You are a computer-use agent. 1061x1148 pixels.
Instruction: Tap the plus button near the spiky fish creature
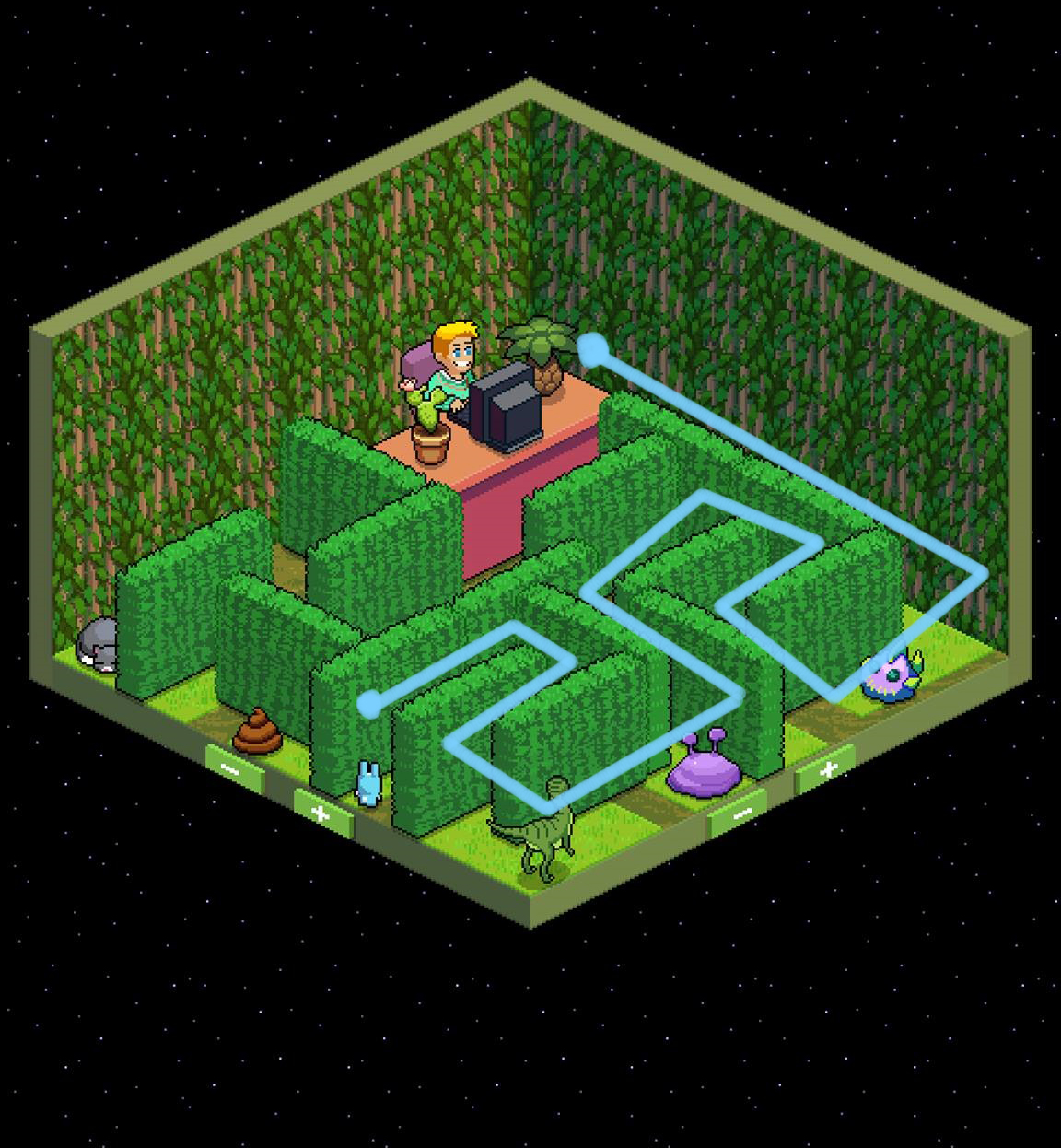(x=826, y=769)
